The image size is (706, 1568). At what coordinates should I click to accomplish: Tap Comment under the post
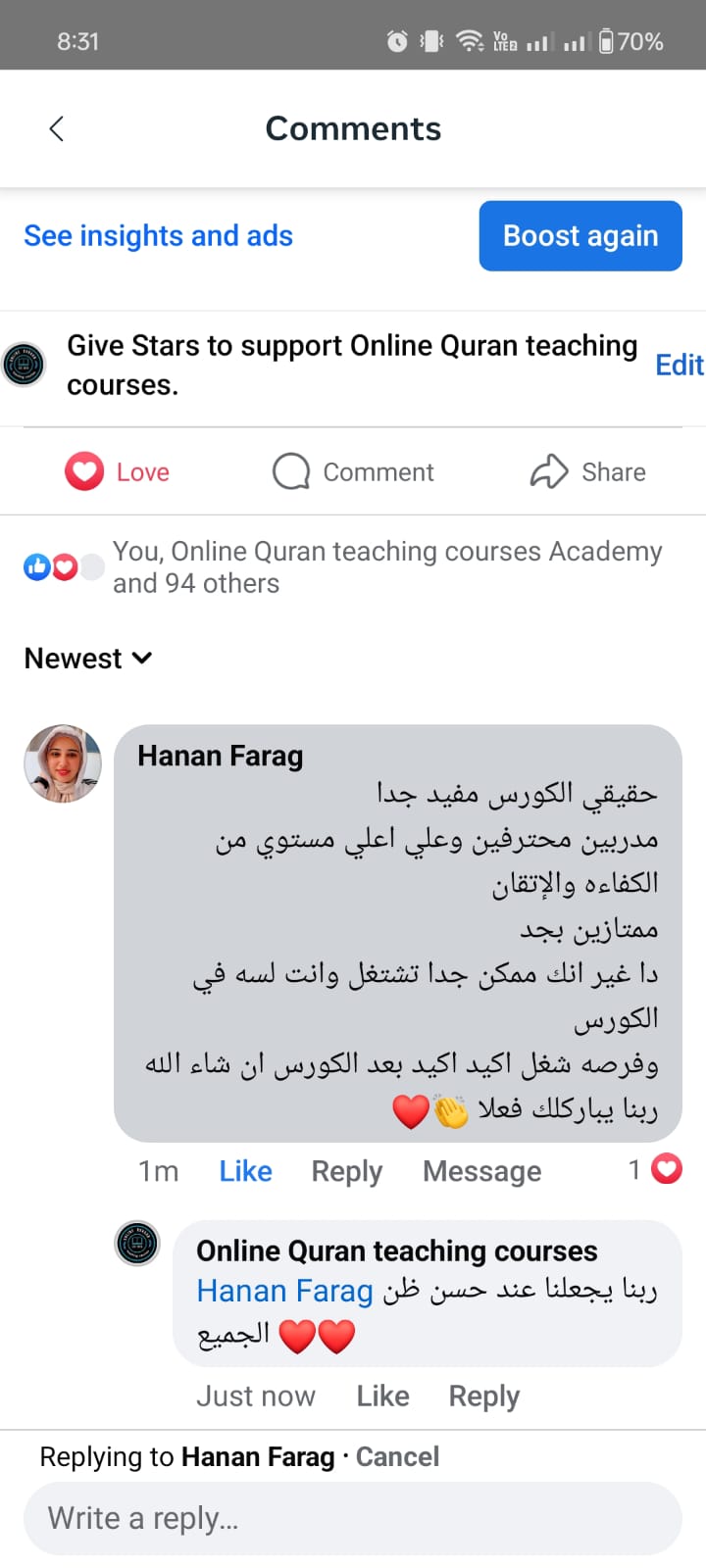pos(353,471)
